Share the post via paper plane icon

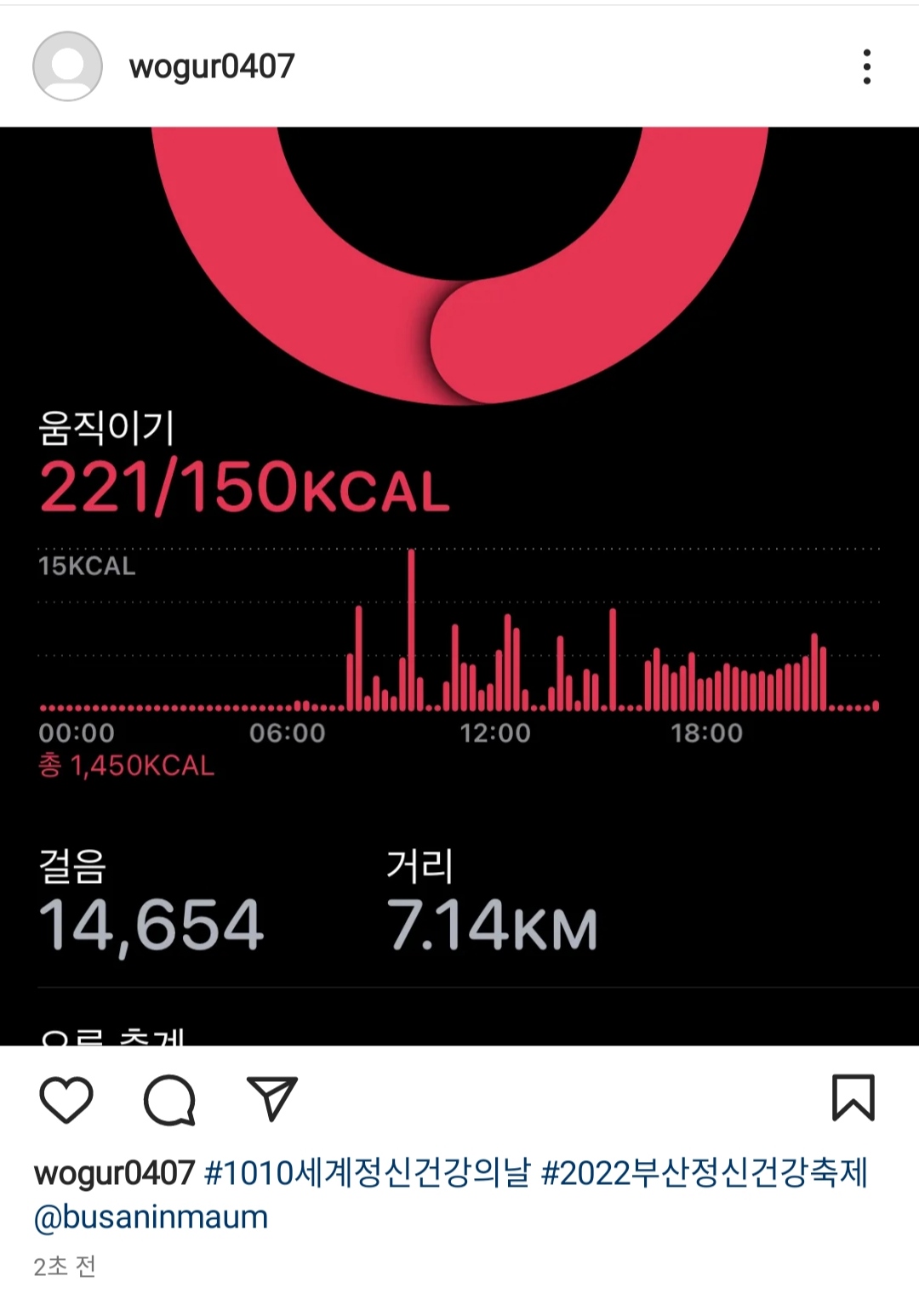[271, 1098]
